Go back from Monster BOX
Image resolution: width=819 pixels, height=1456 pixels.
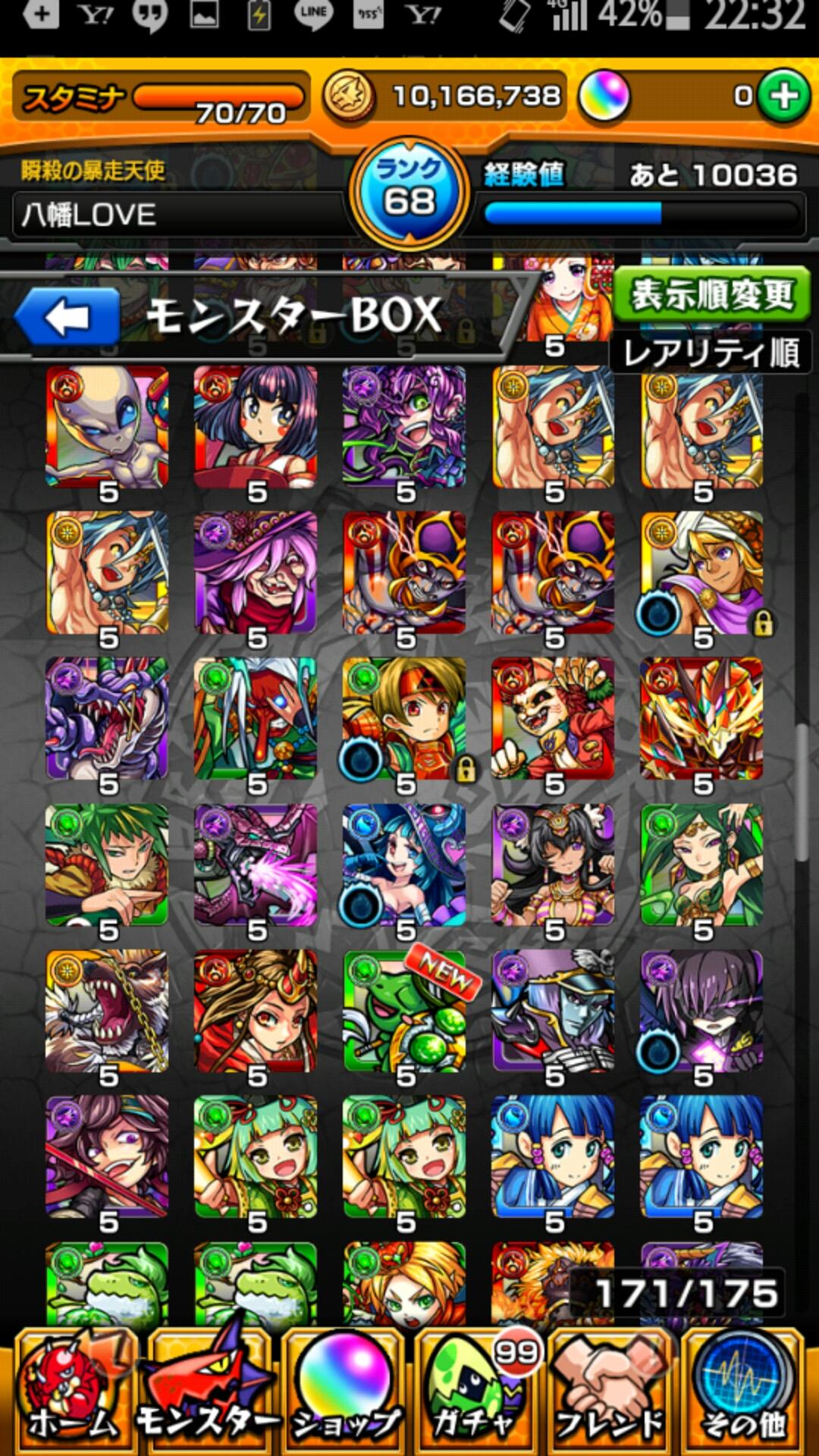coord(67,317)
